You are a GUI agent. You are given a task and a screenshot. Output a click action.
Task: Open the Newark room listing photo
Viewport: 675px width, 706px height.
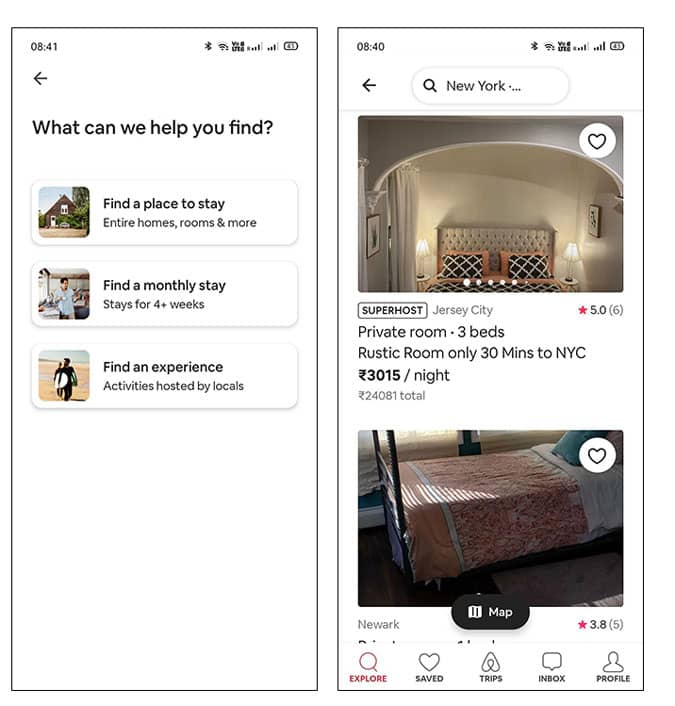pyautogui.click(x=490, y=518)
